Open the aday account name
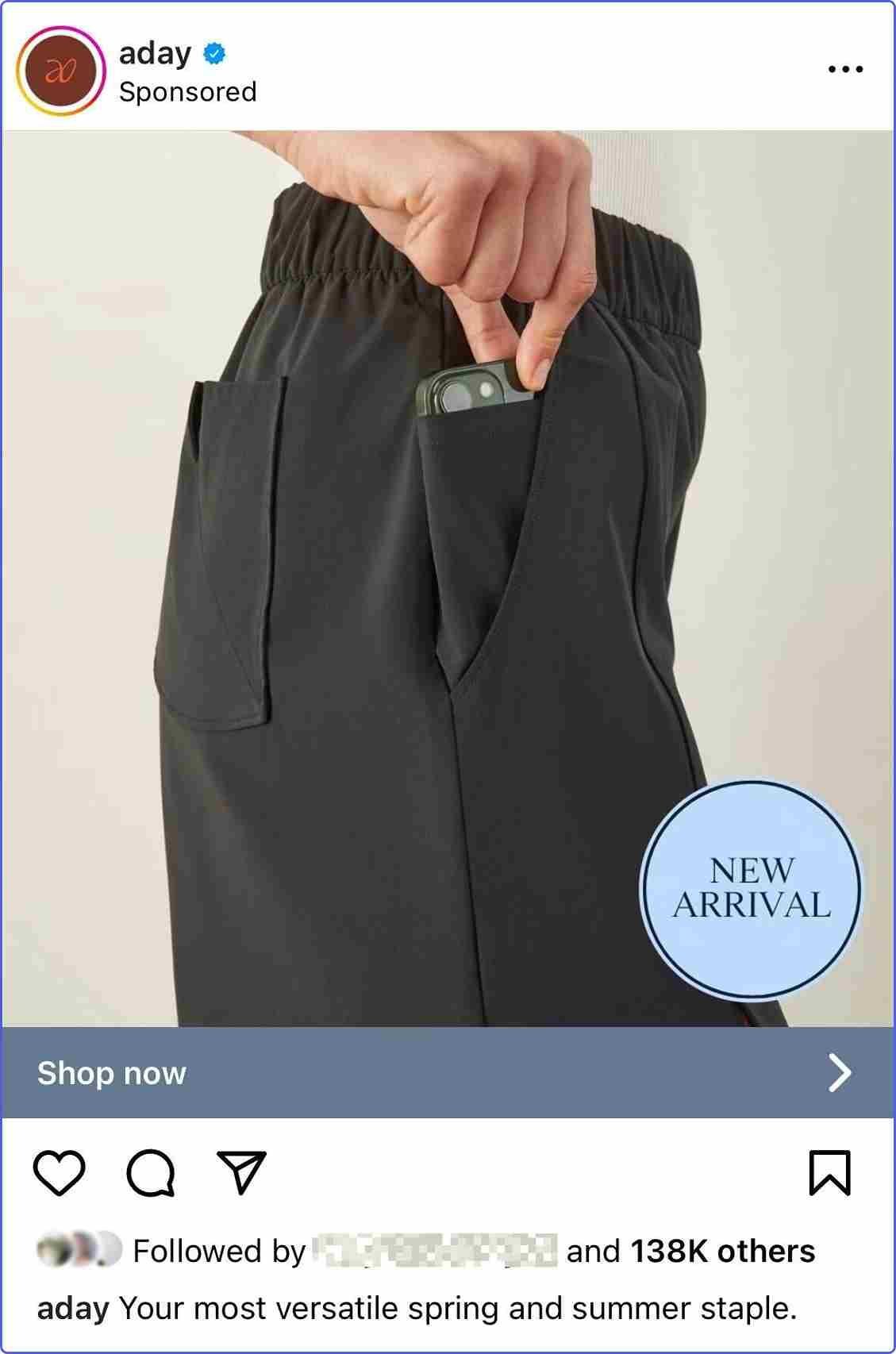The height and width of the screenshot is (1354, 896). click(155, 53)
